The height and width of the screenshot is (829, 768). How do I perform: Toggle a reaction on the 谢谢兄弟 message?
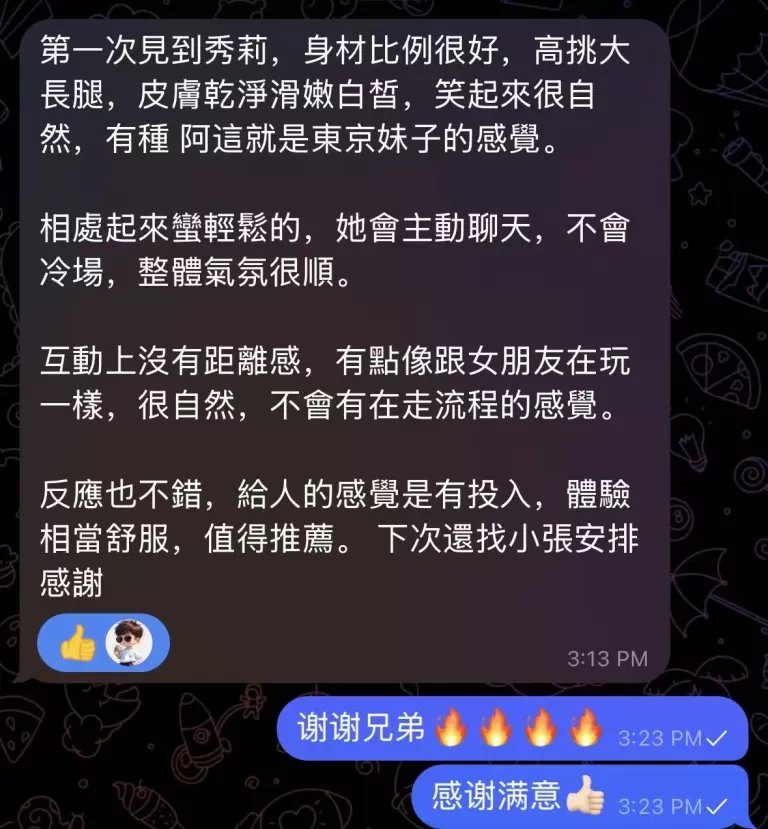tap(400, 728)
